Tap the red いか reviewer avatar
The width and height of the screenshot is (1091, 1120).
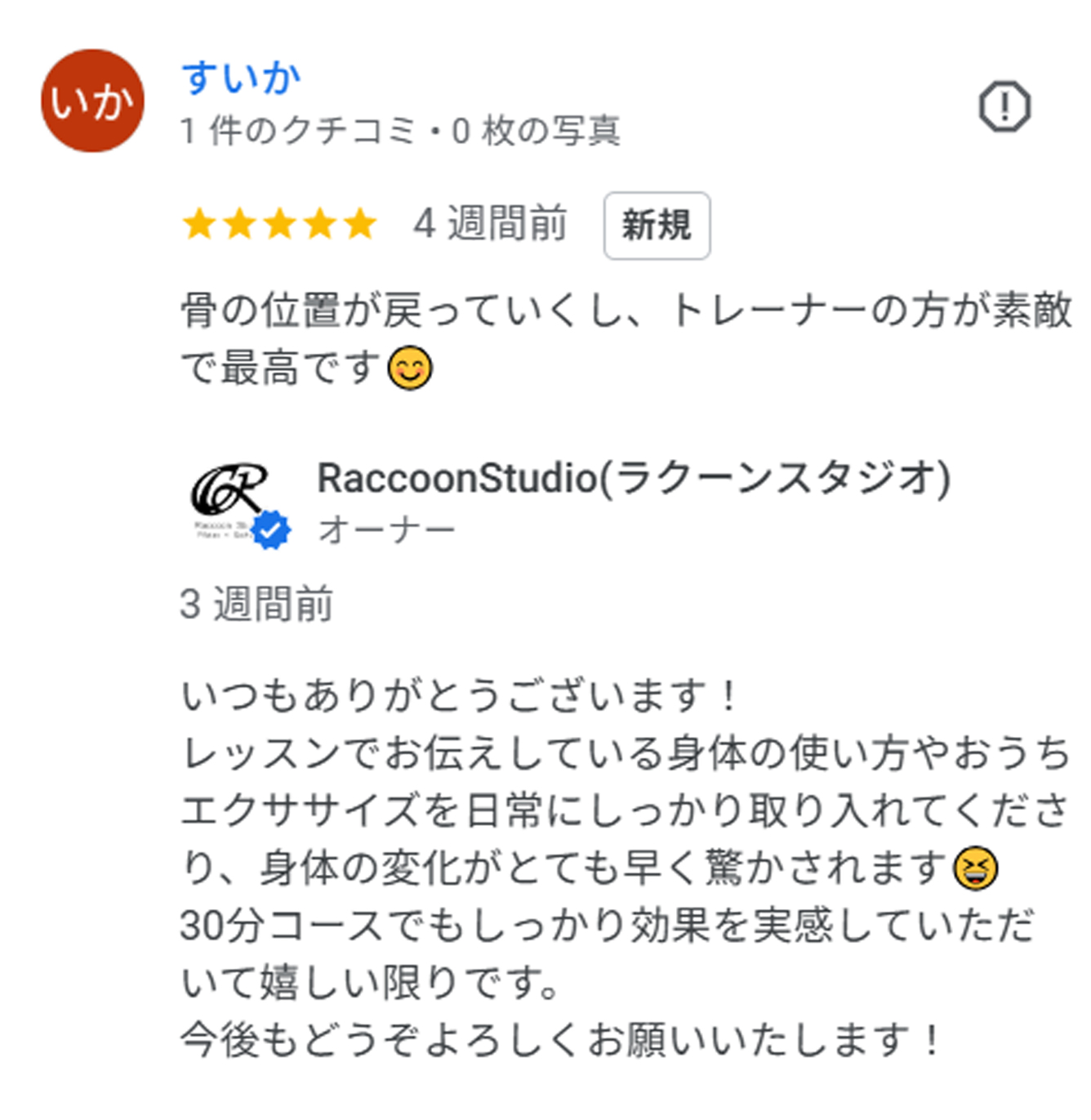coord(92,101)
